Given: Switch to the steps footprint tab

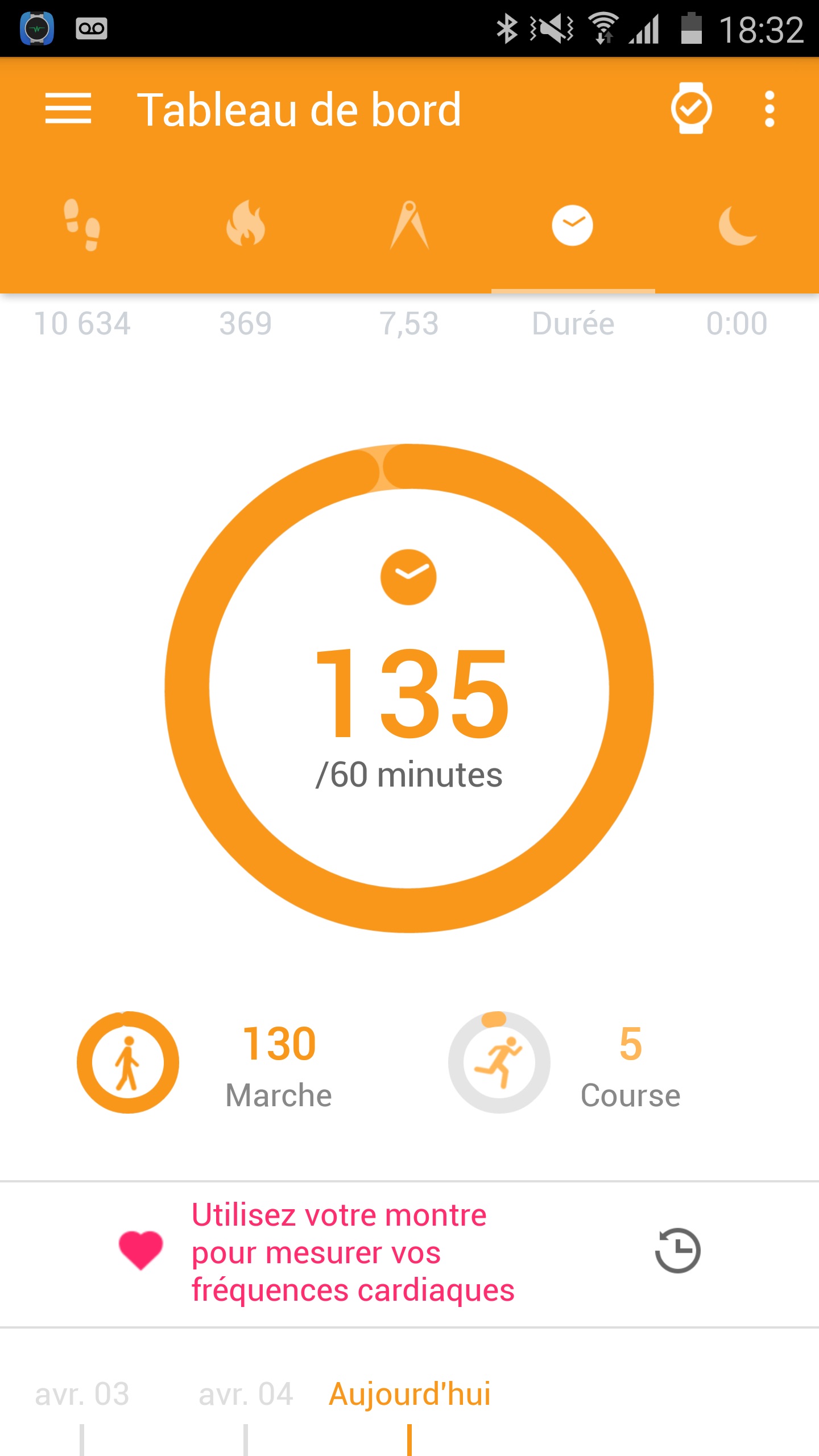Looking at the screenshot, I should [x=82, y=226].
